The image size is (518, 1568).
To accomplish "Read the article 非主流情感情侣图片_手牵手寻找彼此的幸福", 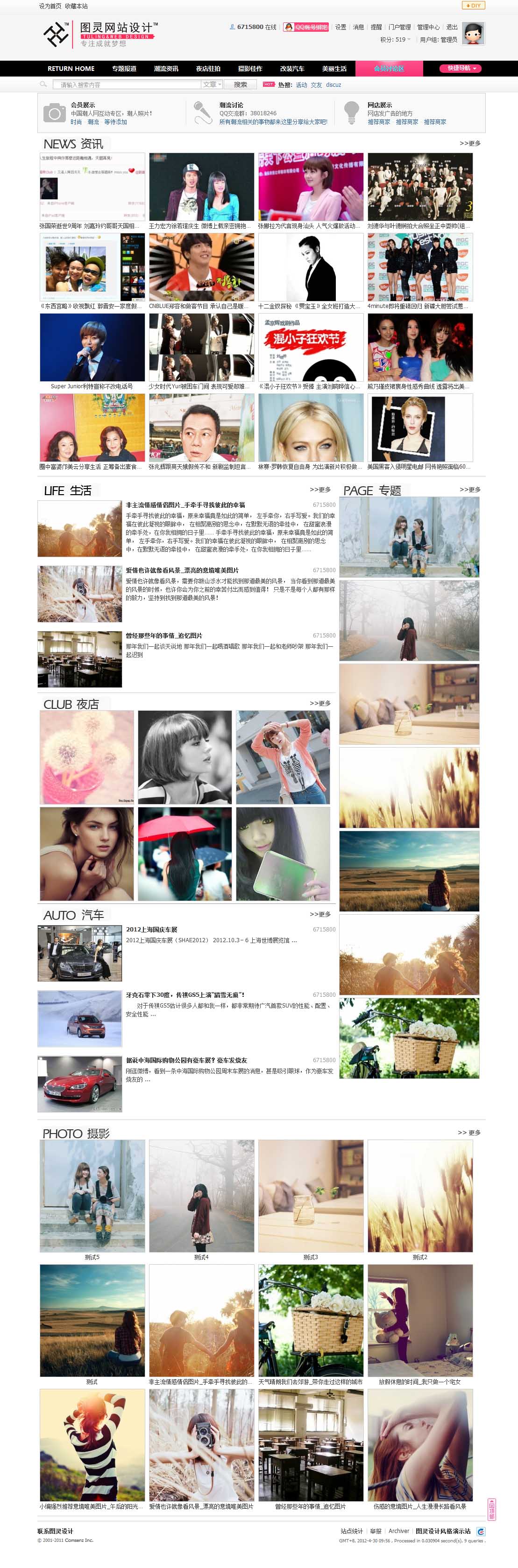I will tap(185, 504).
